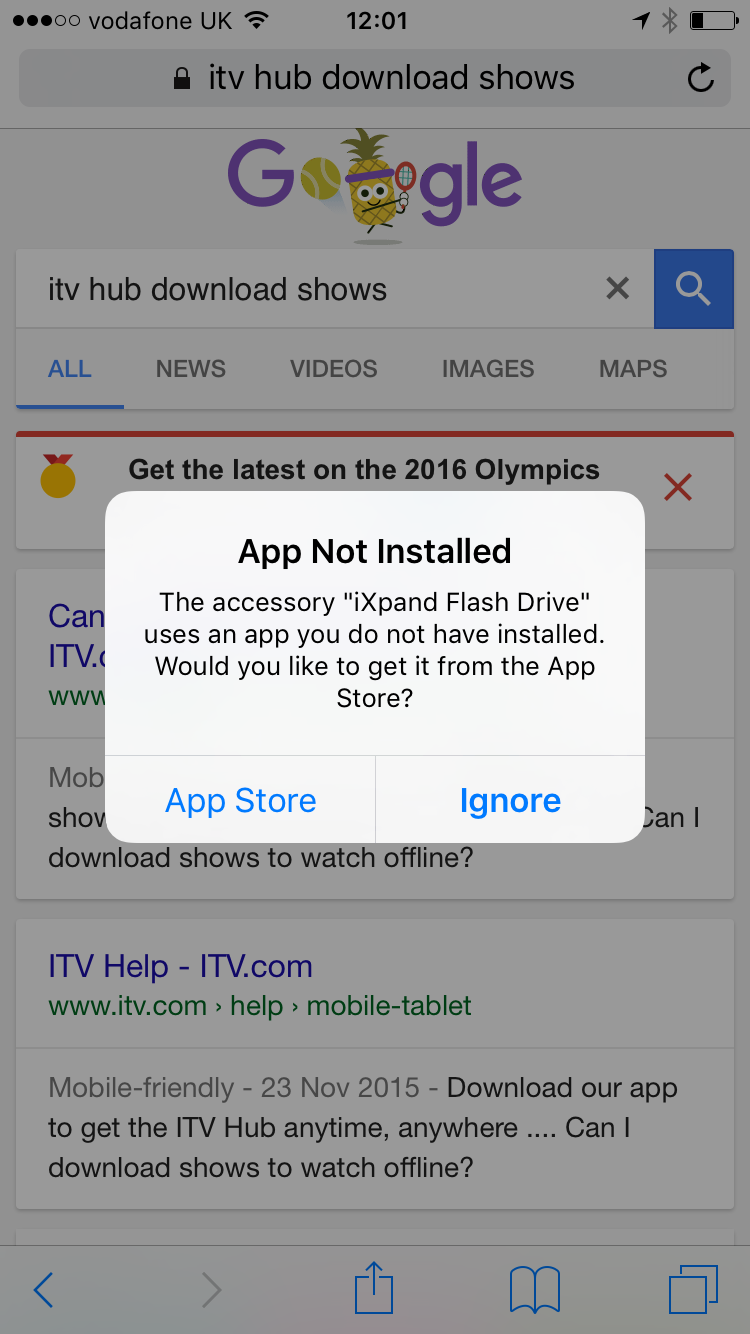The height and width of the screenshot is (1334, 750).
Task: Run the search with the magnifier button
Action: click(x=692, y=289)
